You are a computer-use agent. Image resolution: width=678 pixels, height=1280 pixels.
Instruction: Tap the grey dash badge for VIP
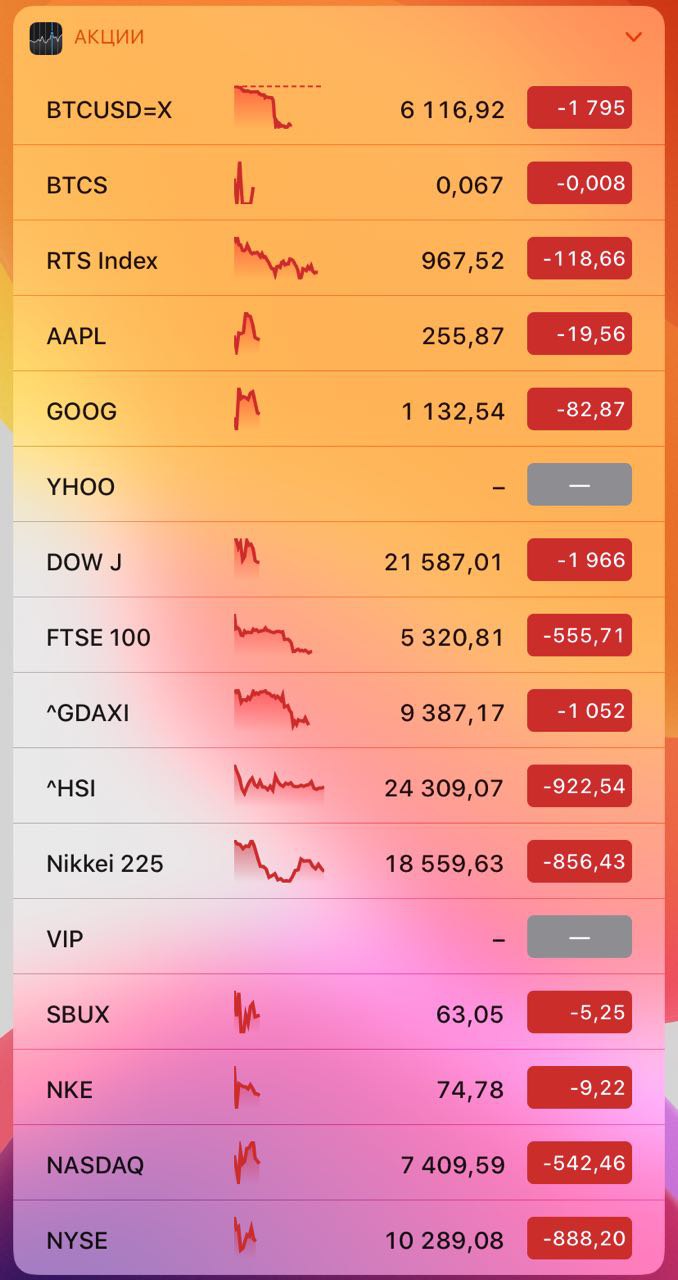[x=579, y=937]
